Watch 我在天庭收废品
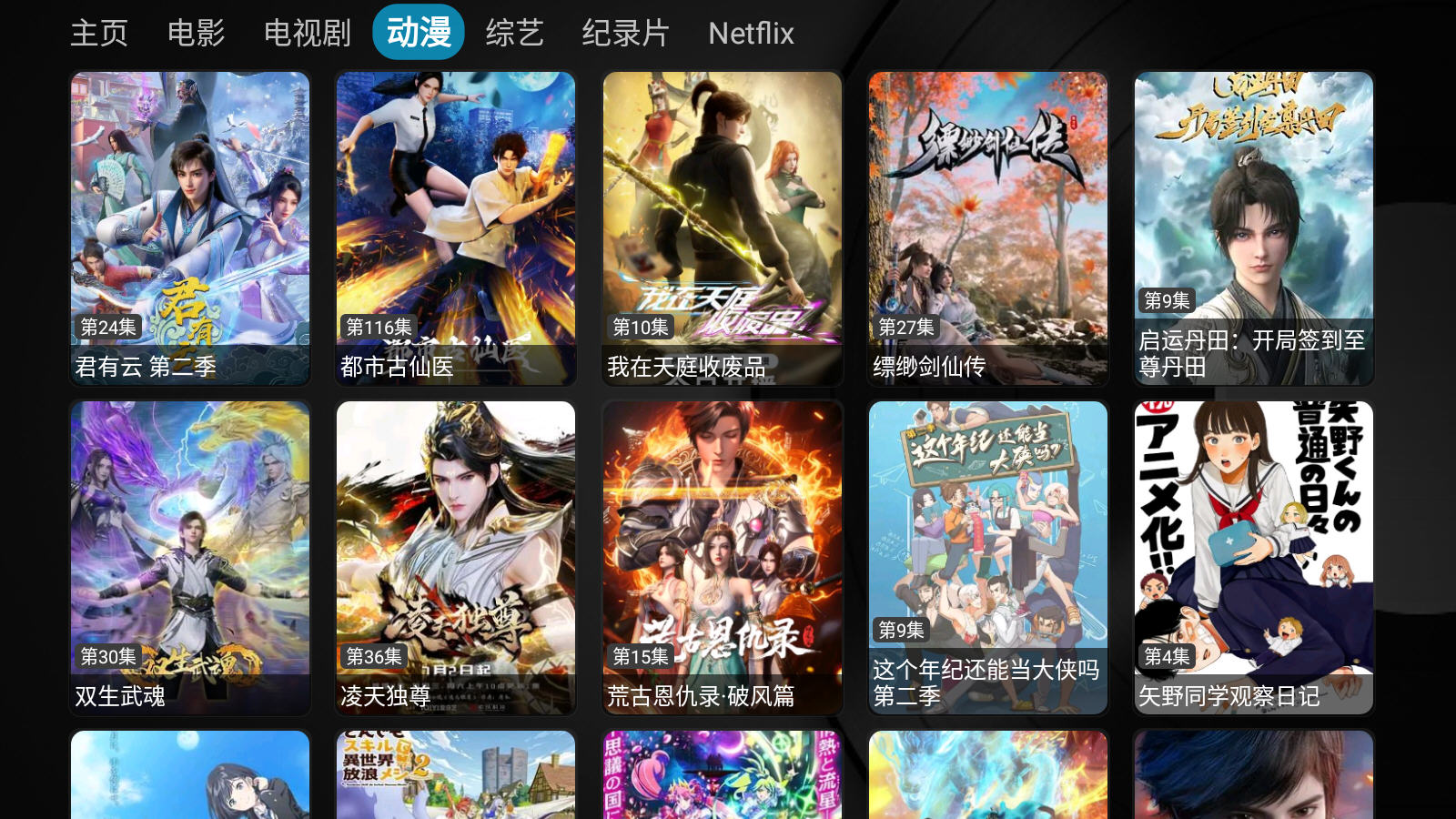1456x819 pixels. click(723, 227)
